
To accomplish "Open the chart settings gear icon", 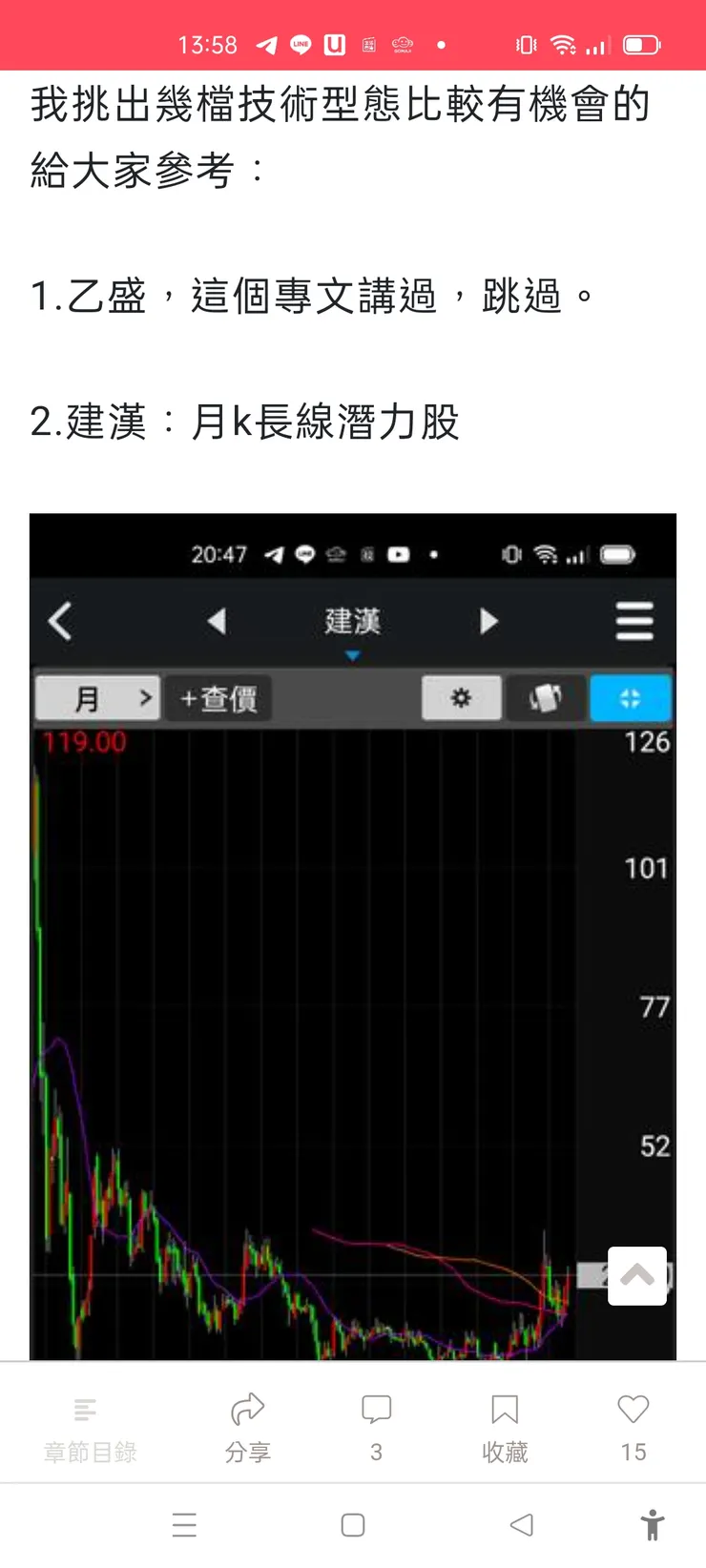I will [462, 698].
